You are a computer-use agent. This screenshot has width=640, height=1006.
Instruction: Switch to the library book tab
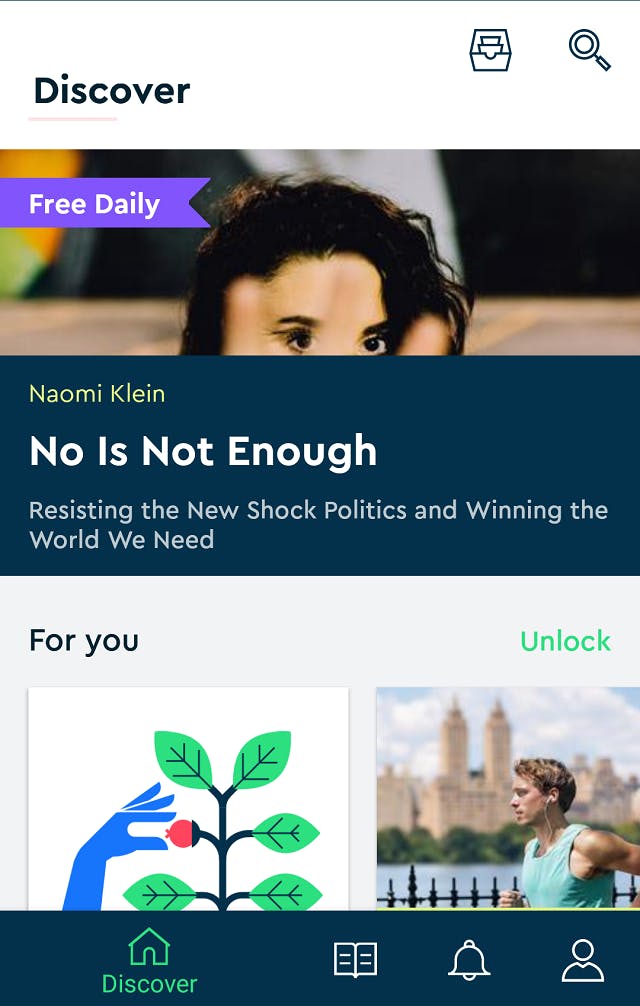tap(355, 959)
